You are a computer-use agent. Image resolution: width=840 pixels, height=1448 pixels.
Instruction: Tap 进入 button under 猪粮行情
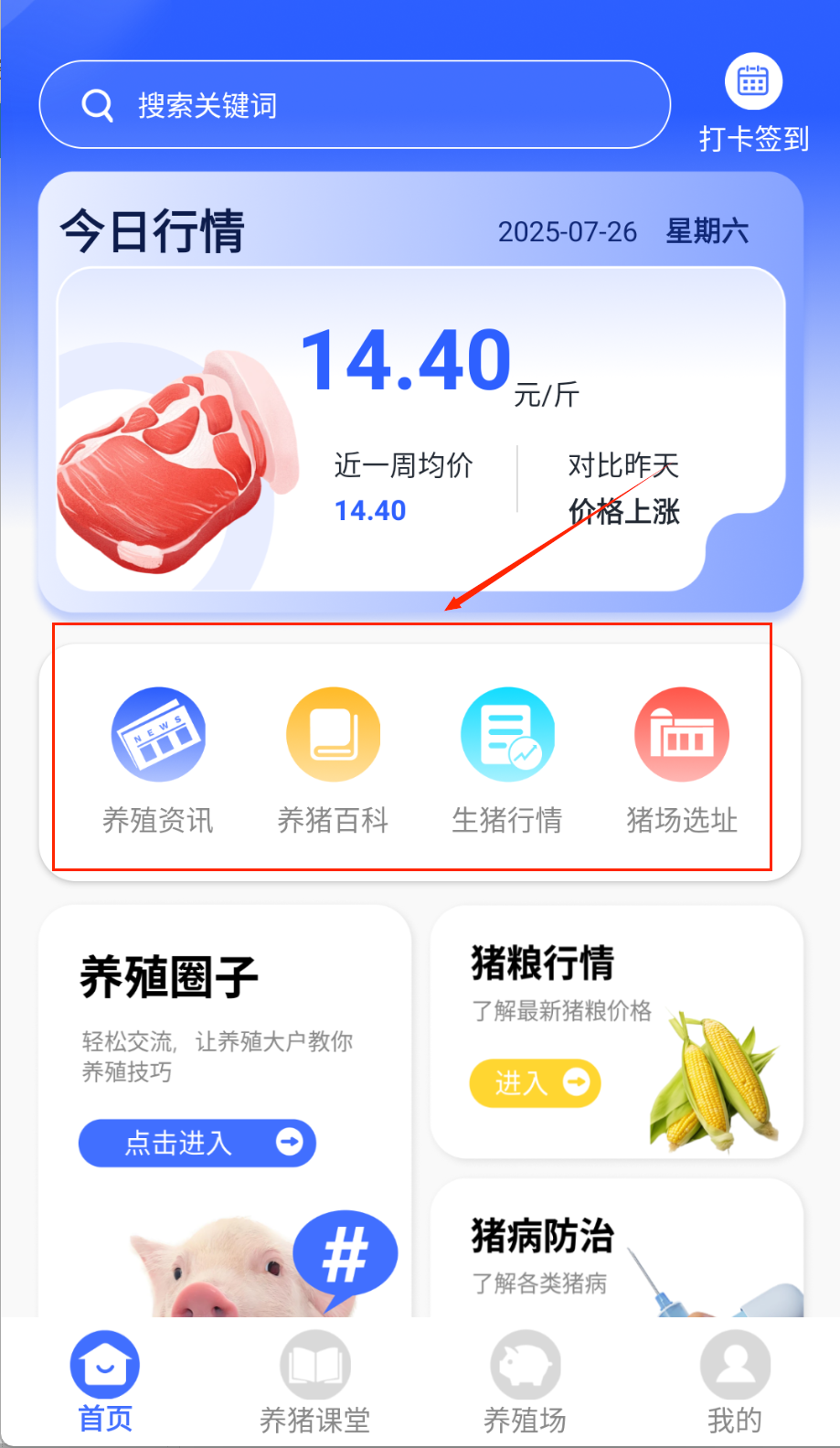[x=535, y=1083]
